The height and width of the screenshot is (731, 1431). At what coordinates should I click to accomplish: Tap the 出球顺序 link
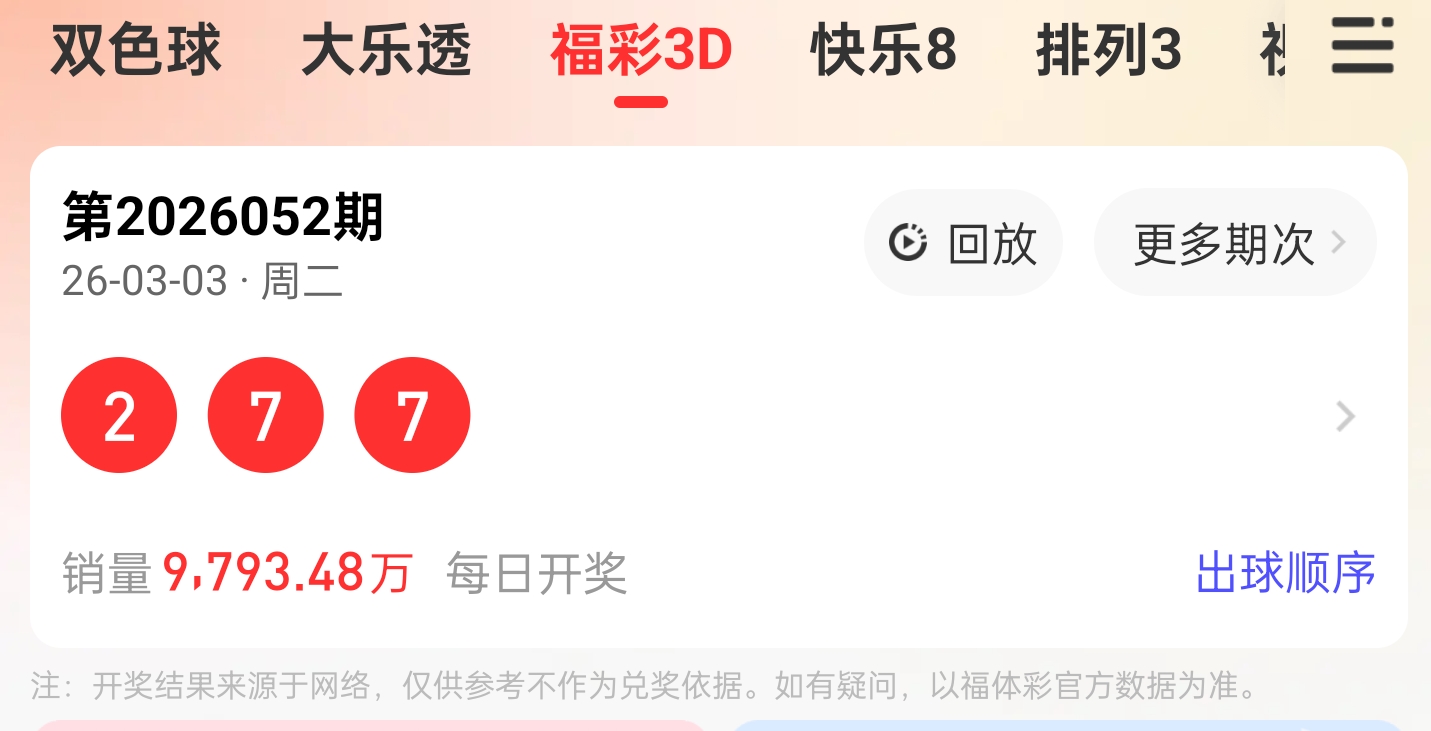tap(1286, 573)
